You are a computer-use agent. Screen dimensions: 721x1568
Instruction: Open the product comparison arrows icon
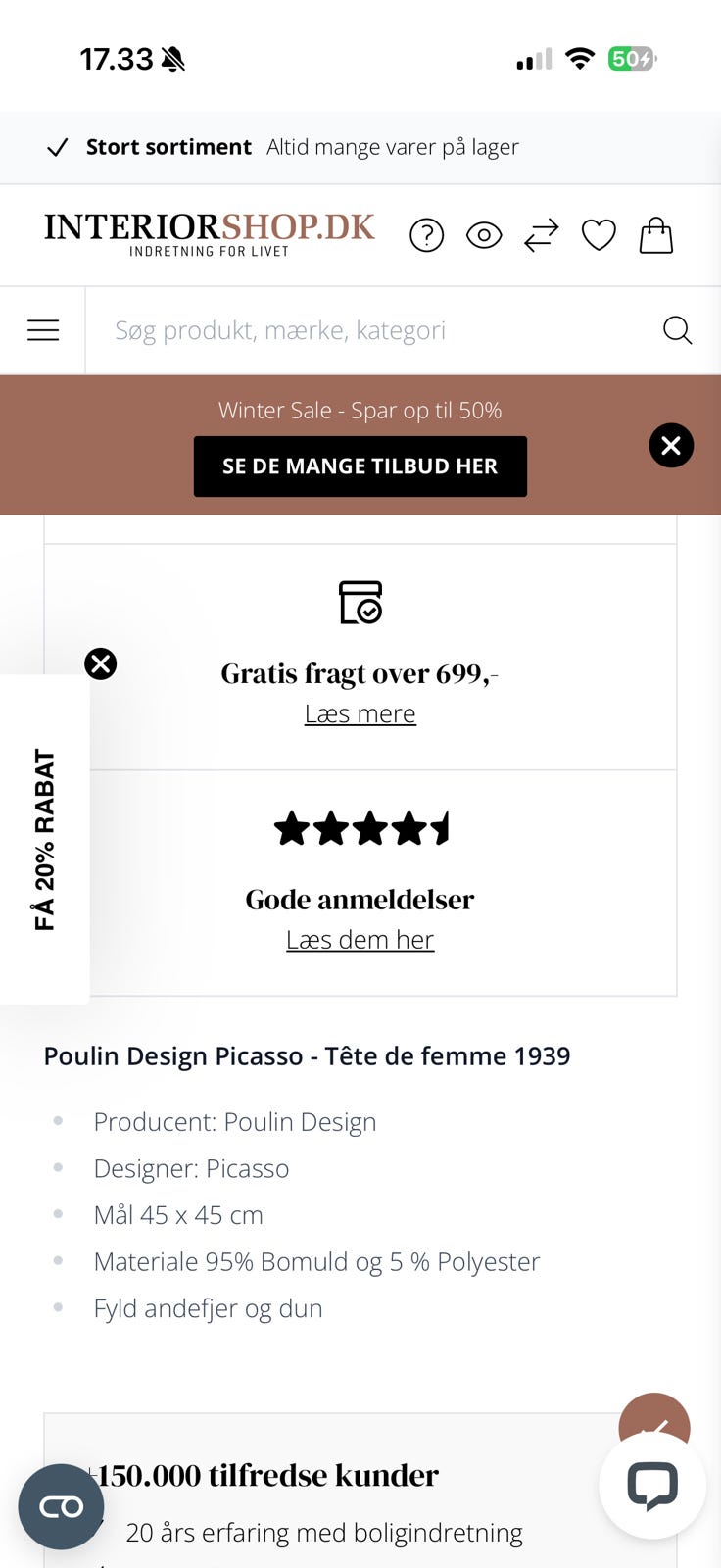[541, 234]
